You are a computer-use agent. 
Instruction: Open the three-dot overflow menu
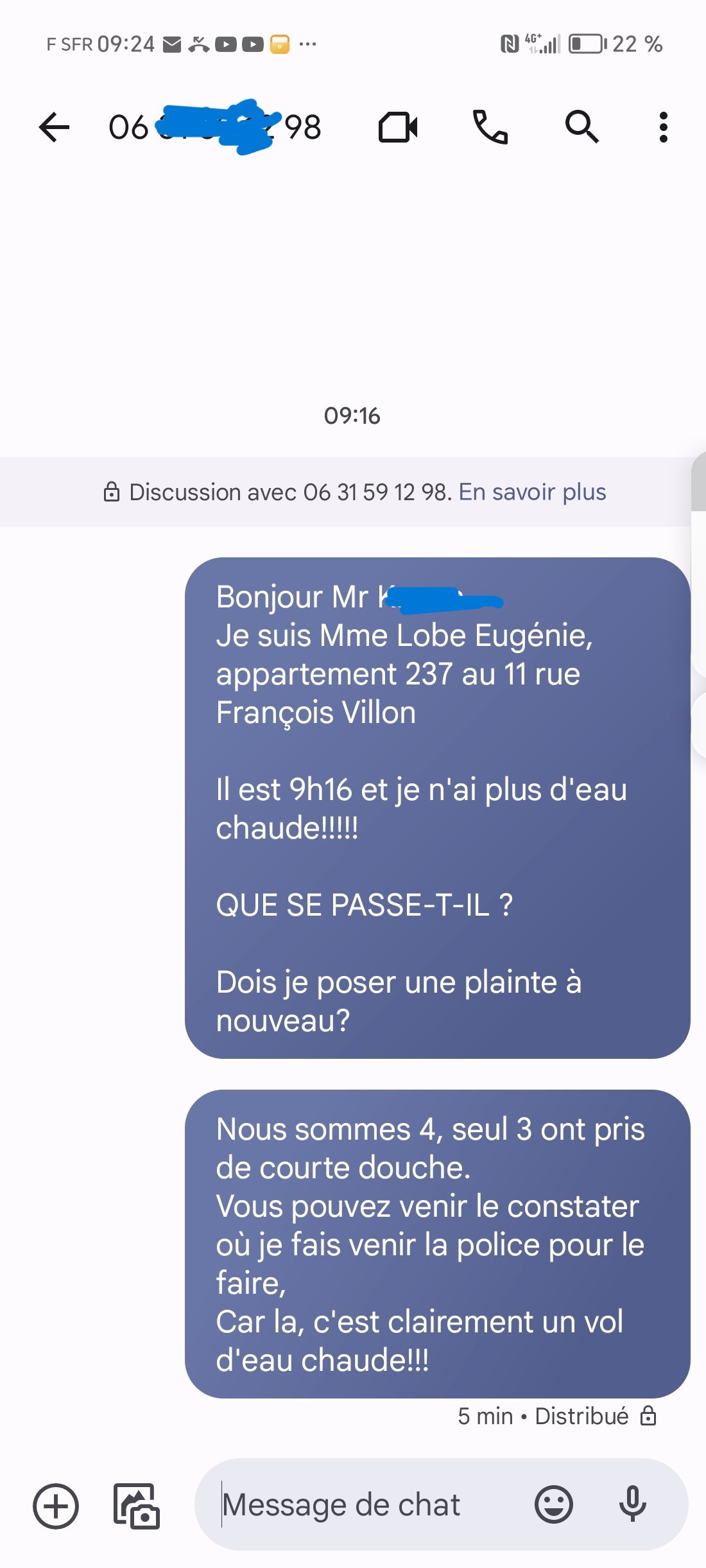(664, 126)
